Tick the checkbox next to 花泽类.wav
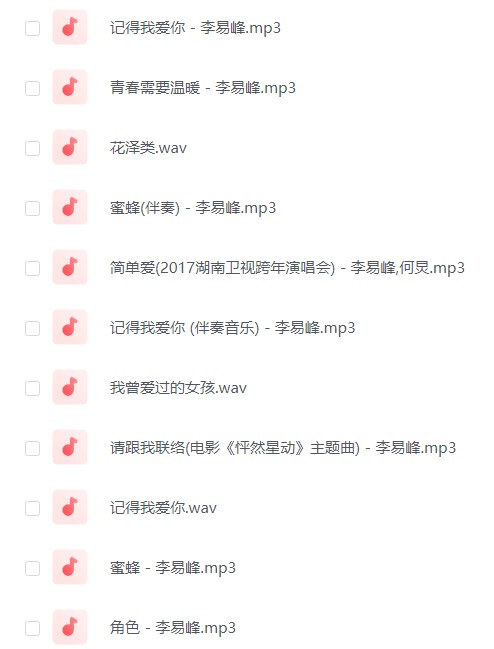The width and height of the screenshot is (494, 649). point(32,148)
